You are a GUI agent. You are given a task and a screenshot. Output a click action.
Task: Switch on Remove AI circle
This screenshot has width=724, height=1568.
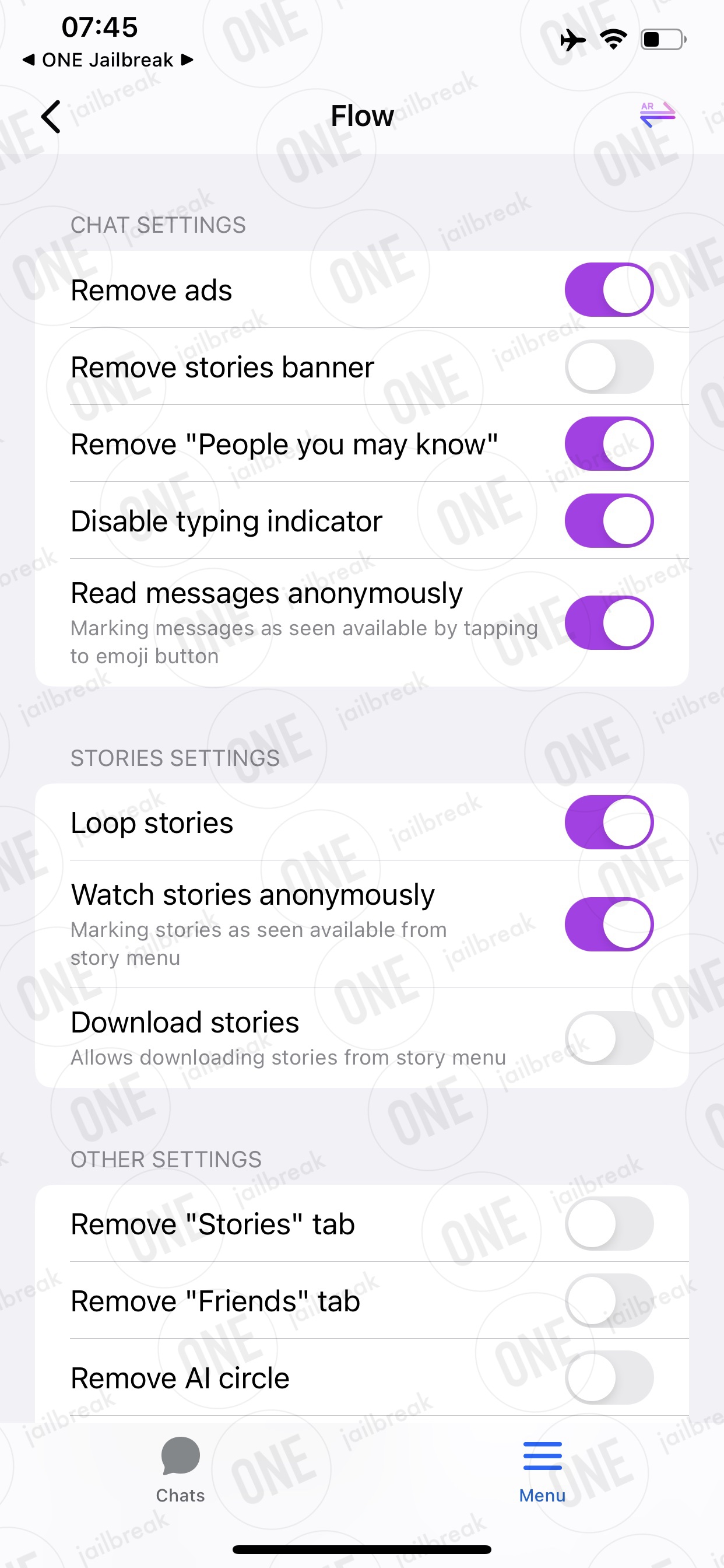609,1377
